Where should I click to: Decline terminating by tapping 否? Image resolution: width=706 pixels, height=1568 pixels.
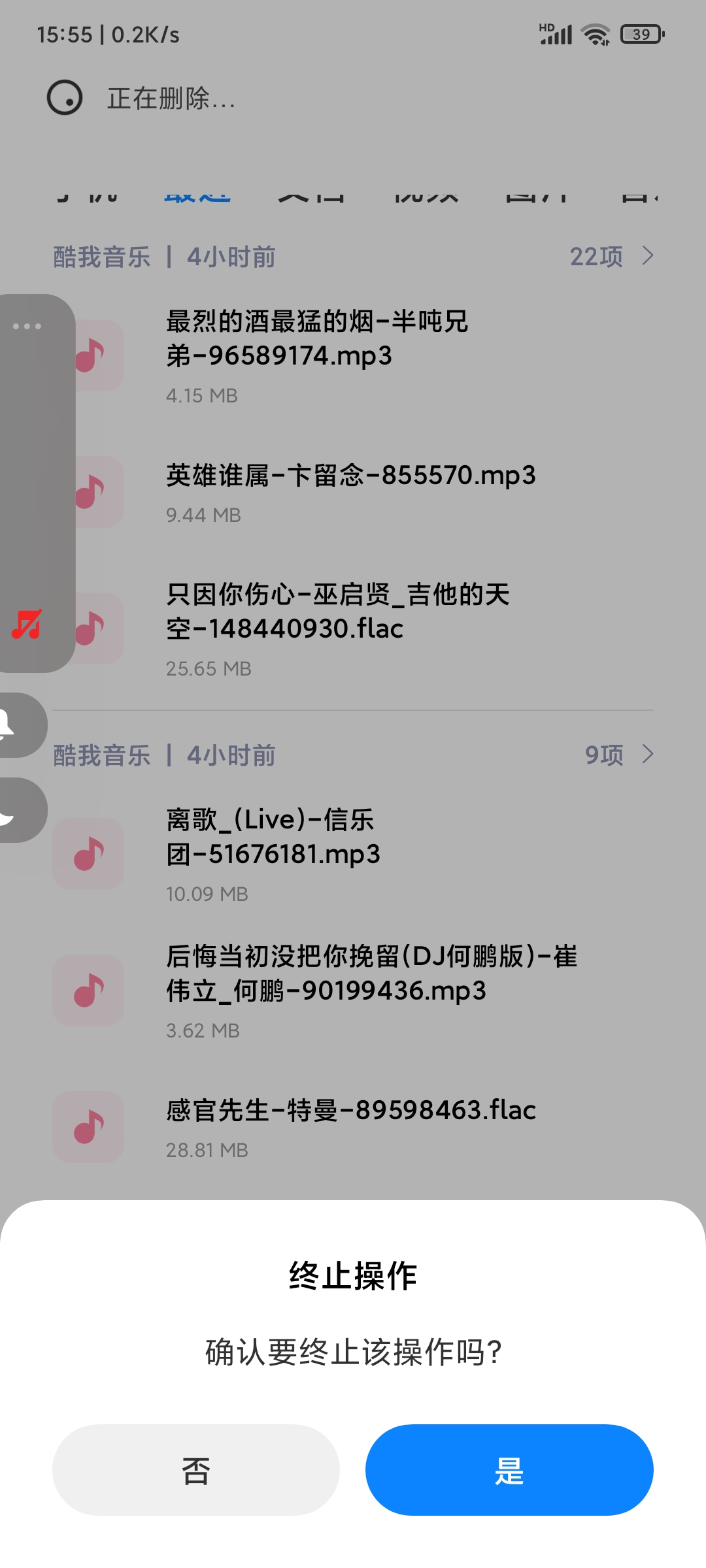[x=195, y=1470]
